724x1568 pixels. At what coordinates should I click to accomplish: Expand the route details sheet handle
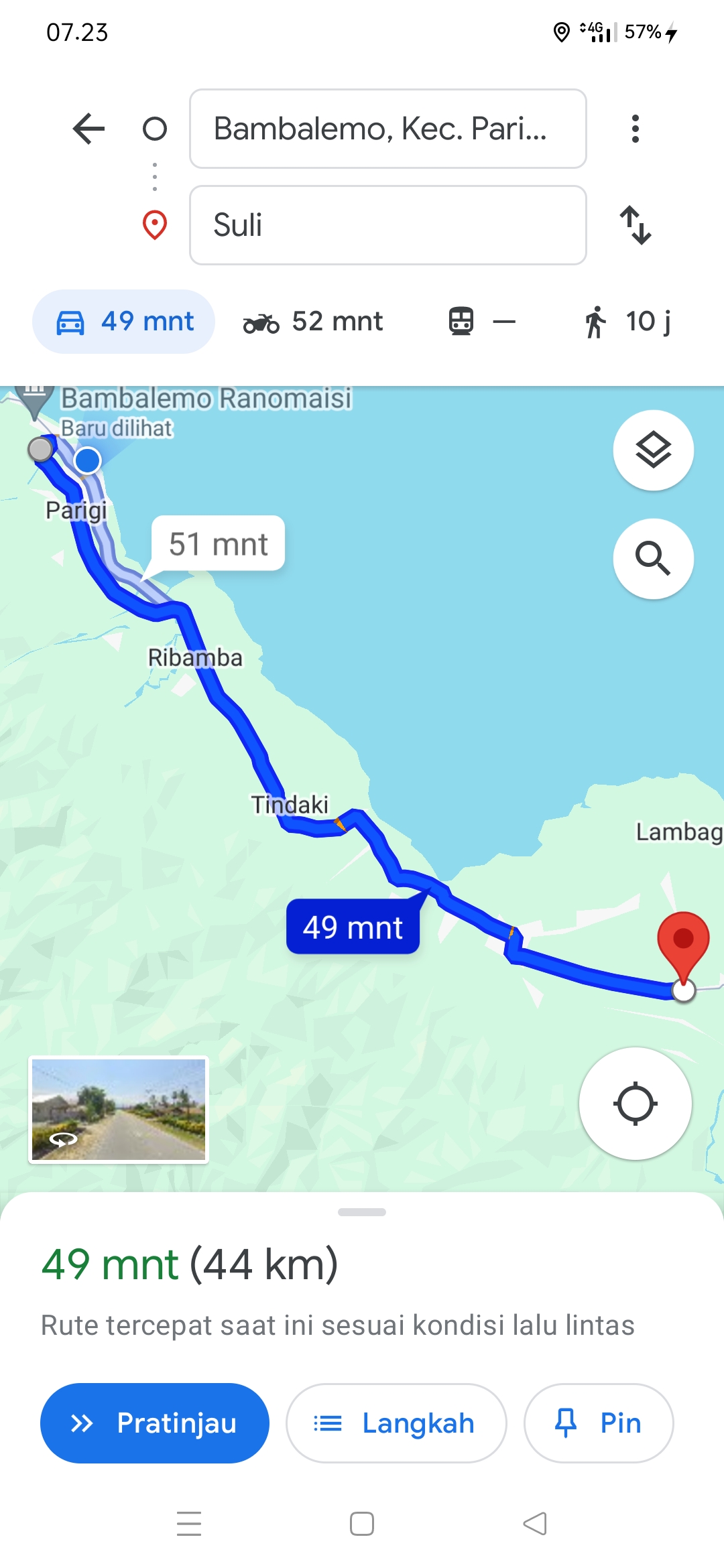coord(362,1212)
